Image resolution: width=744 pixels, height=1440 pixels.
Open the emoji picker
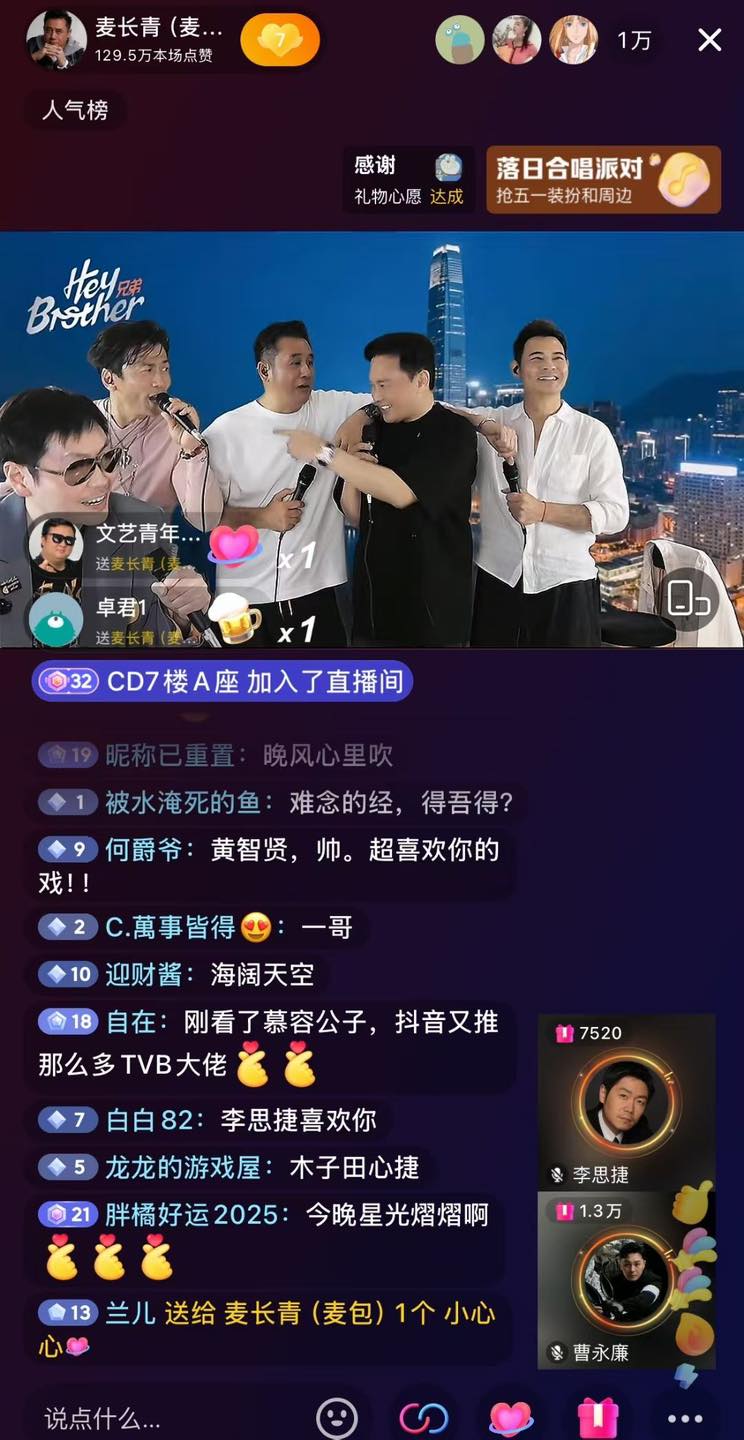tap(337, 1417)
